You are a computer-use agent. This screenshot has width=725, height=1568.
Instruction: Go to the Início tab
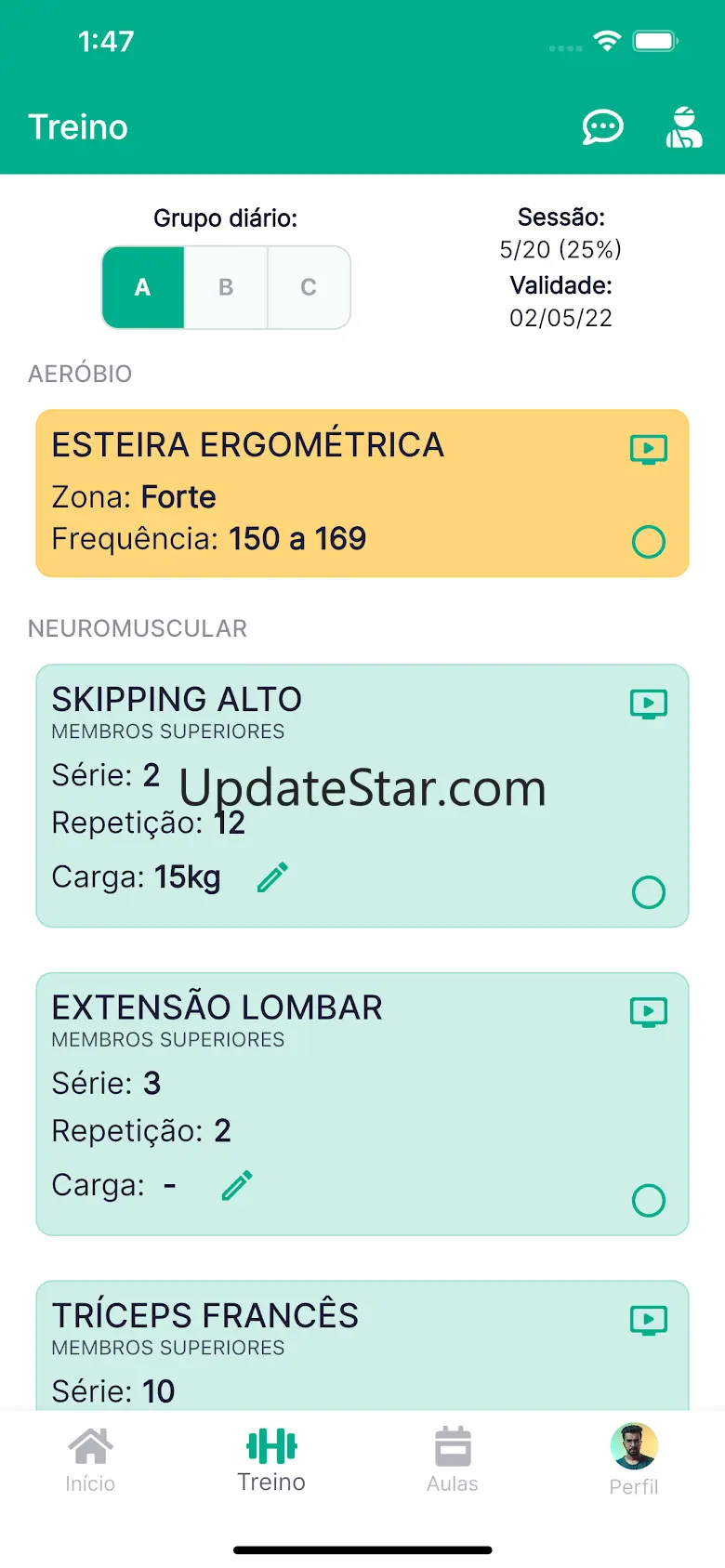click(90, 1460)
